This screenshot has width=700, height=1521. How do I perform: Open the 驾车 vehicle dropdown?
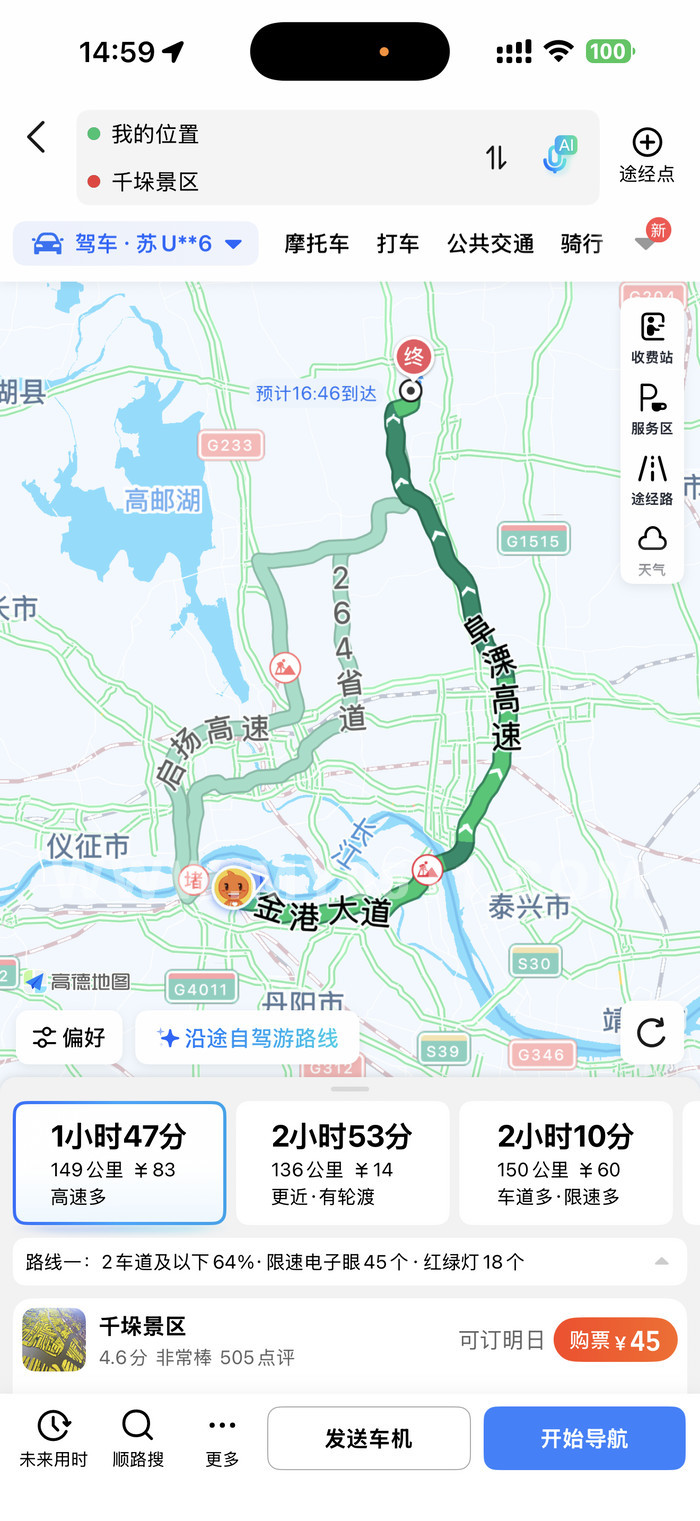tap(136, 243)
